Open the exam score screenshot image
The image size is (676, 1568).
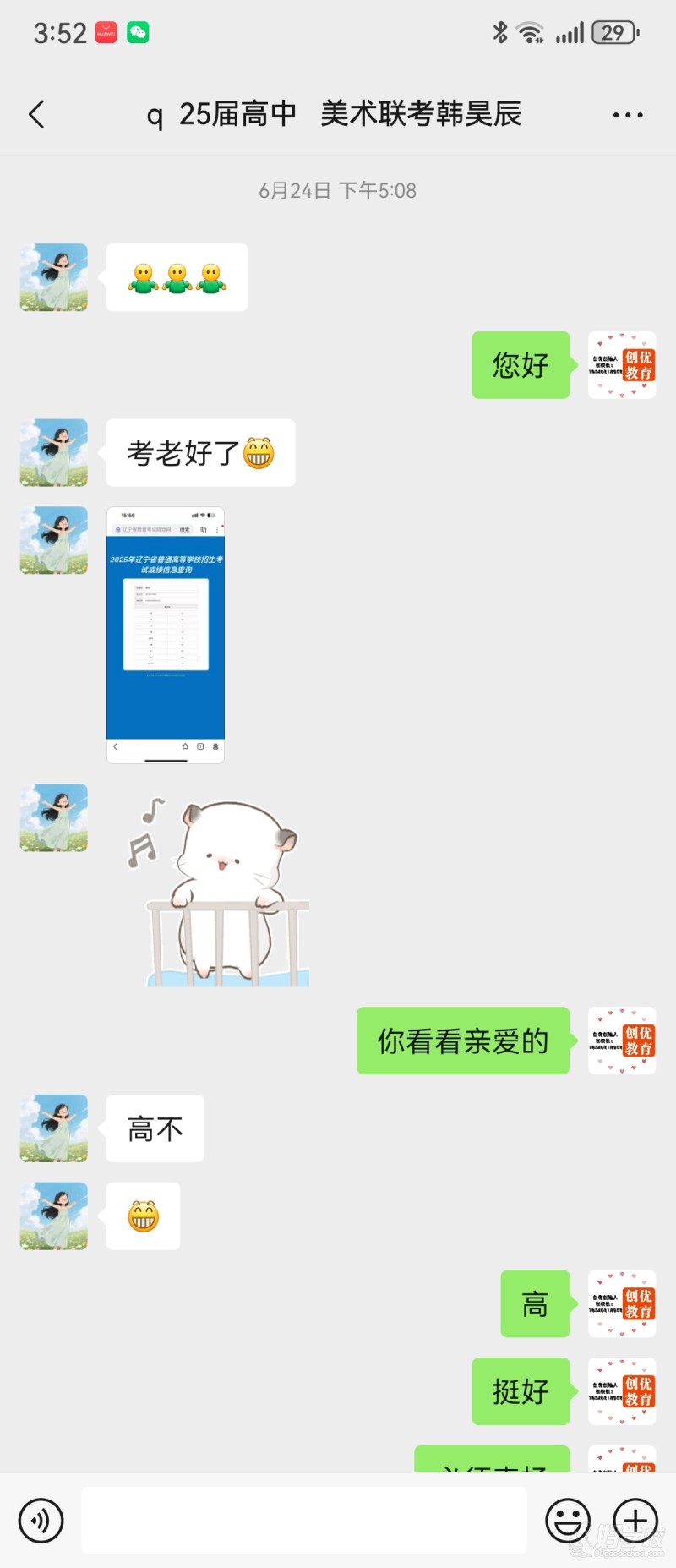[x=166, y=635]
